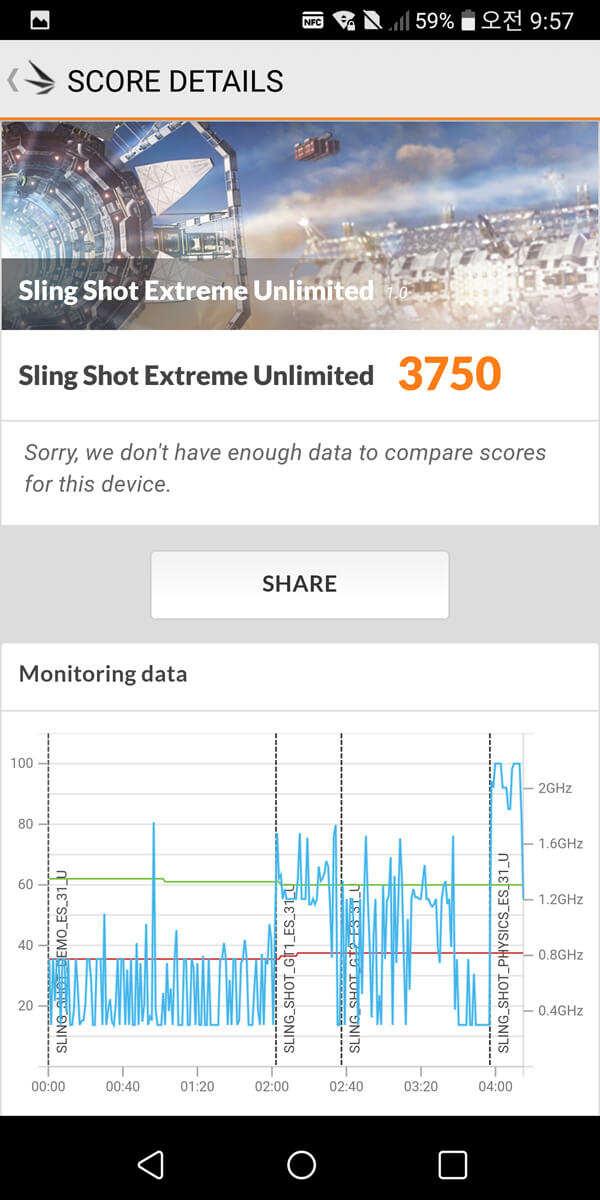Open recent apps

click(452, 1164)
